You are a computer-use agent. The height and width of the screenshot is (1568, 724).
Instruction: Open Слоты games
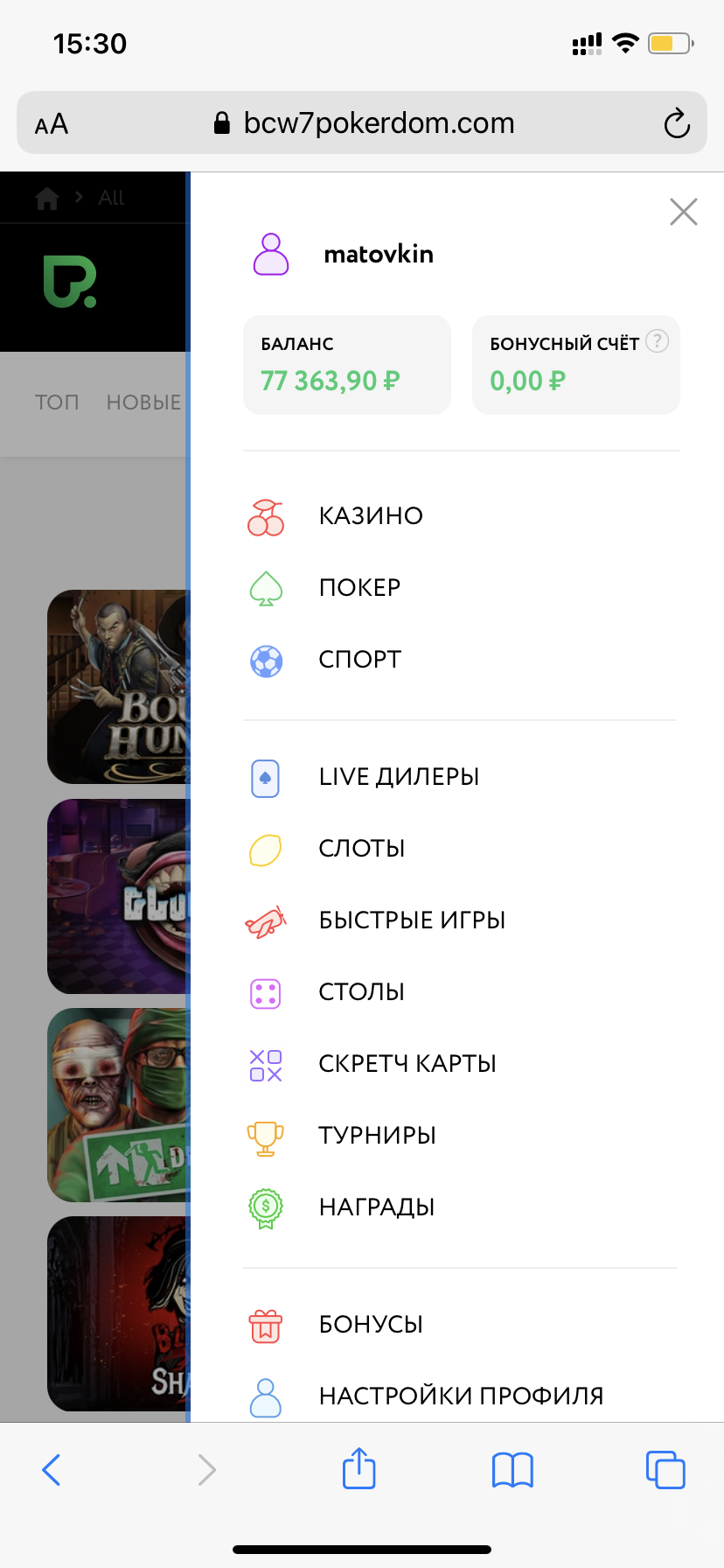pos(361,849)
